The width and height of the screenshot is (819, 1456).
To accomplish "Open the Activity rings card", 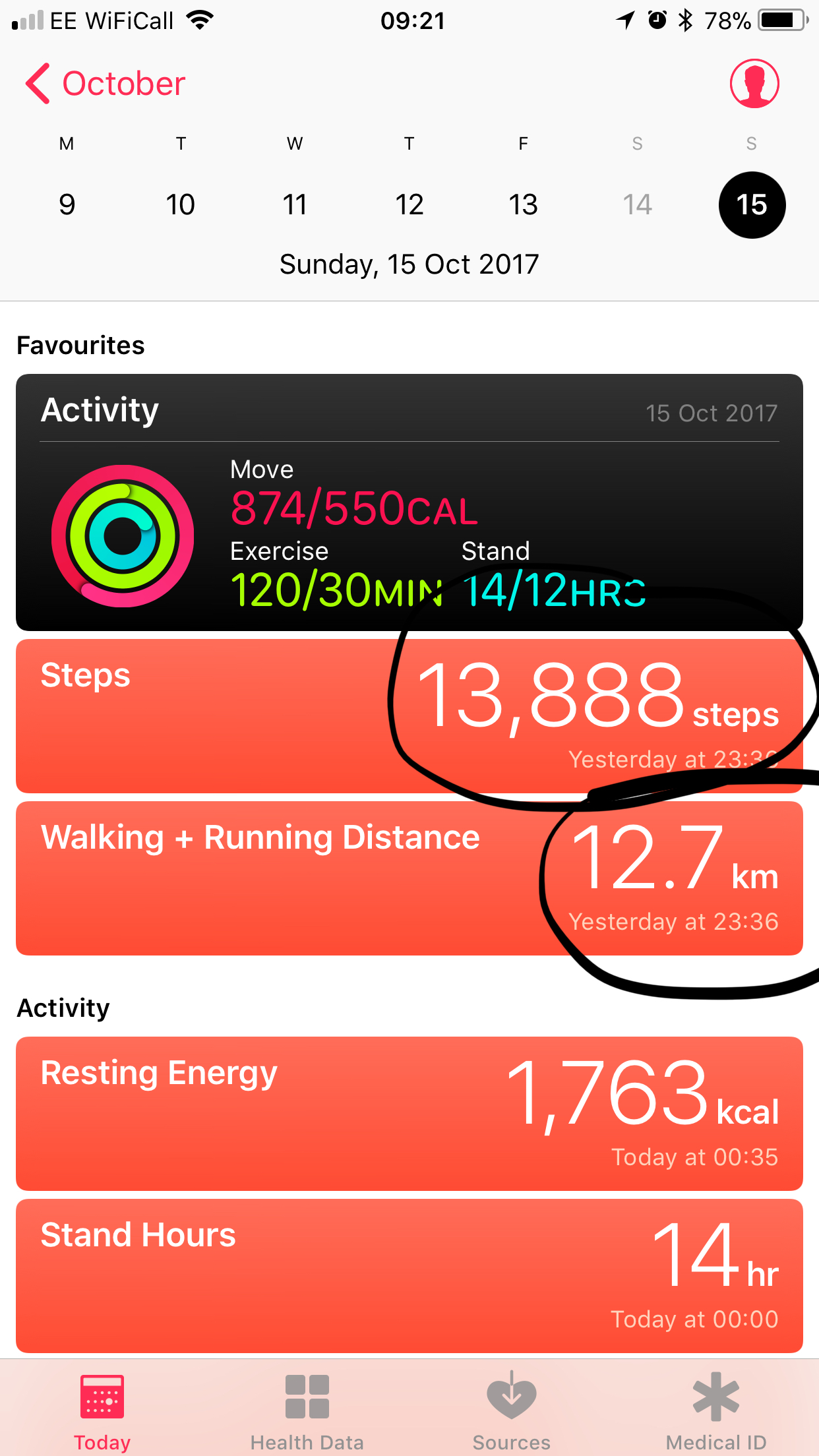I will pyautogui.click(x=409, y=502).
